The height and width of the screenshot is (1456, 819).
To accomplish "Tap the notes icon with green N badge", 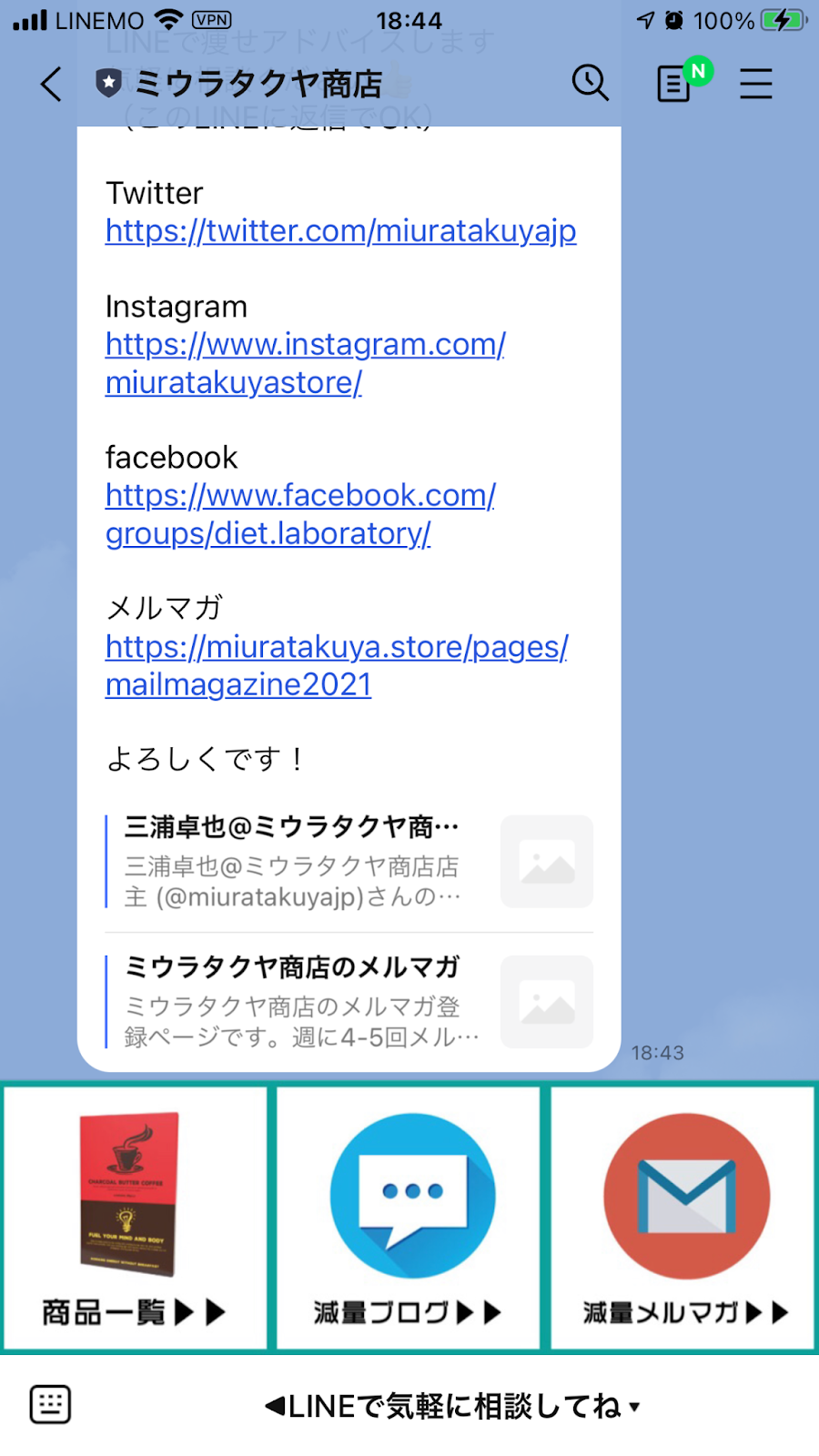I will [674, 83].
